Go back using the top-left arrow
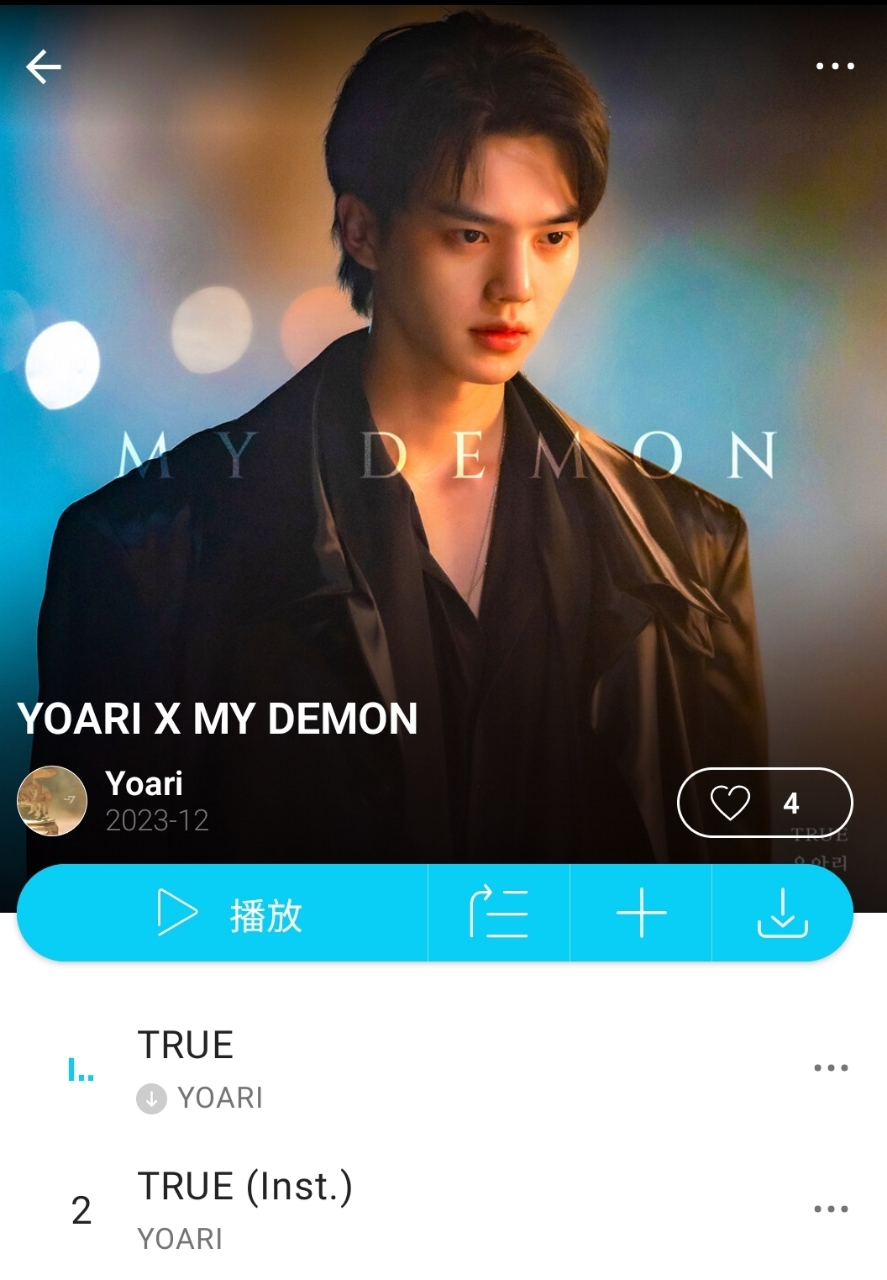This screenshot has height=1280, width=887. (x=44, y=67)
